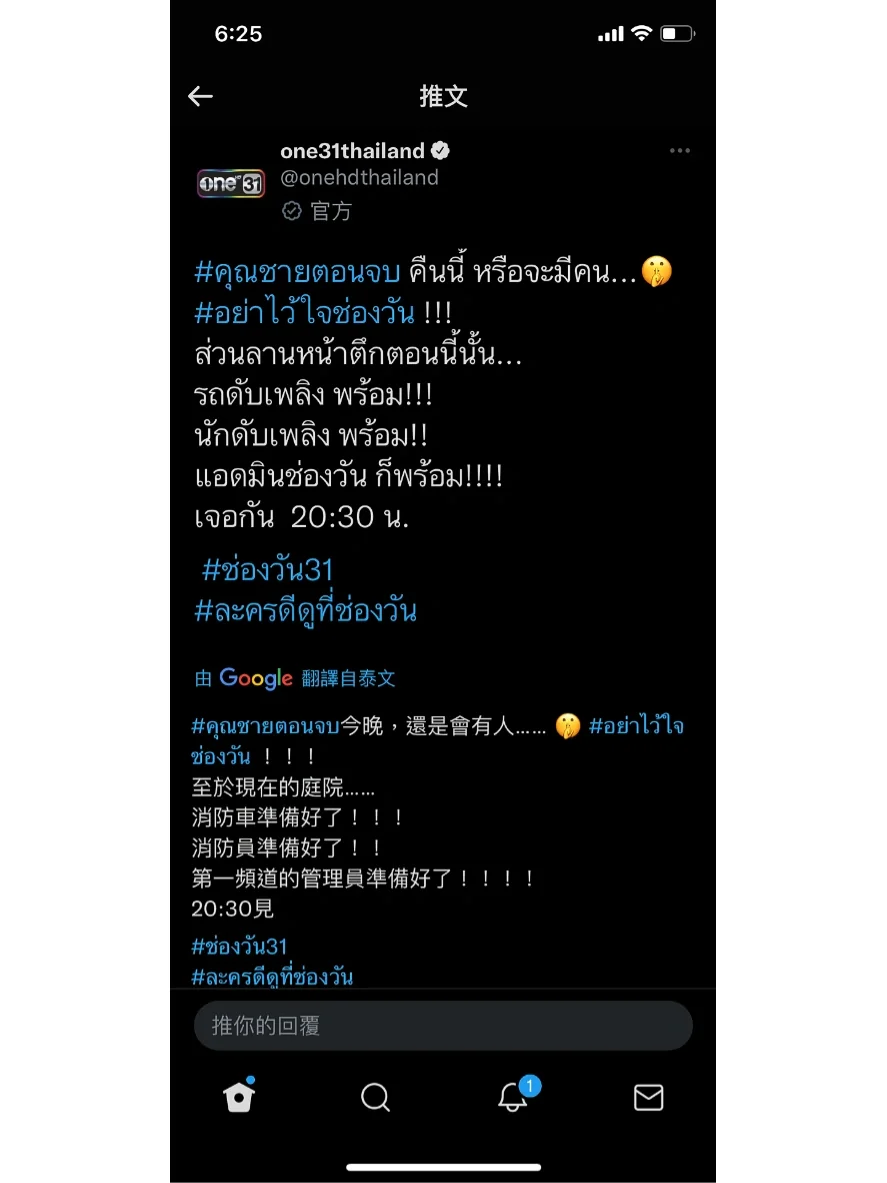Open one31thailand profile picture
This screenshot has width=887, height=1183.
click(x=231, y=183)
